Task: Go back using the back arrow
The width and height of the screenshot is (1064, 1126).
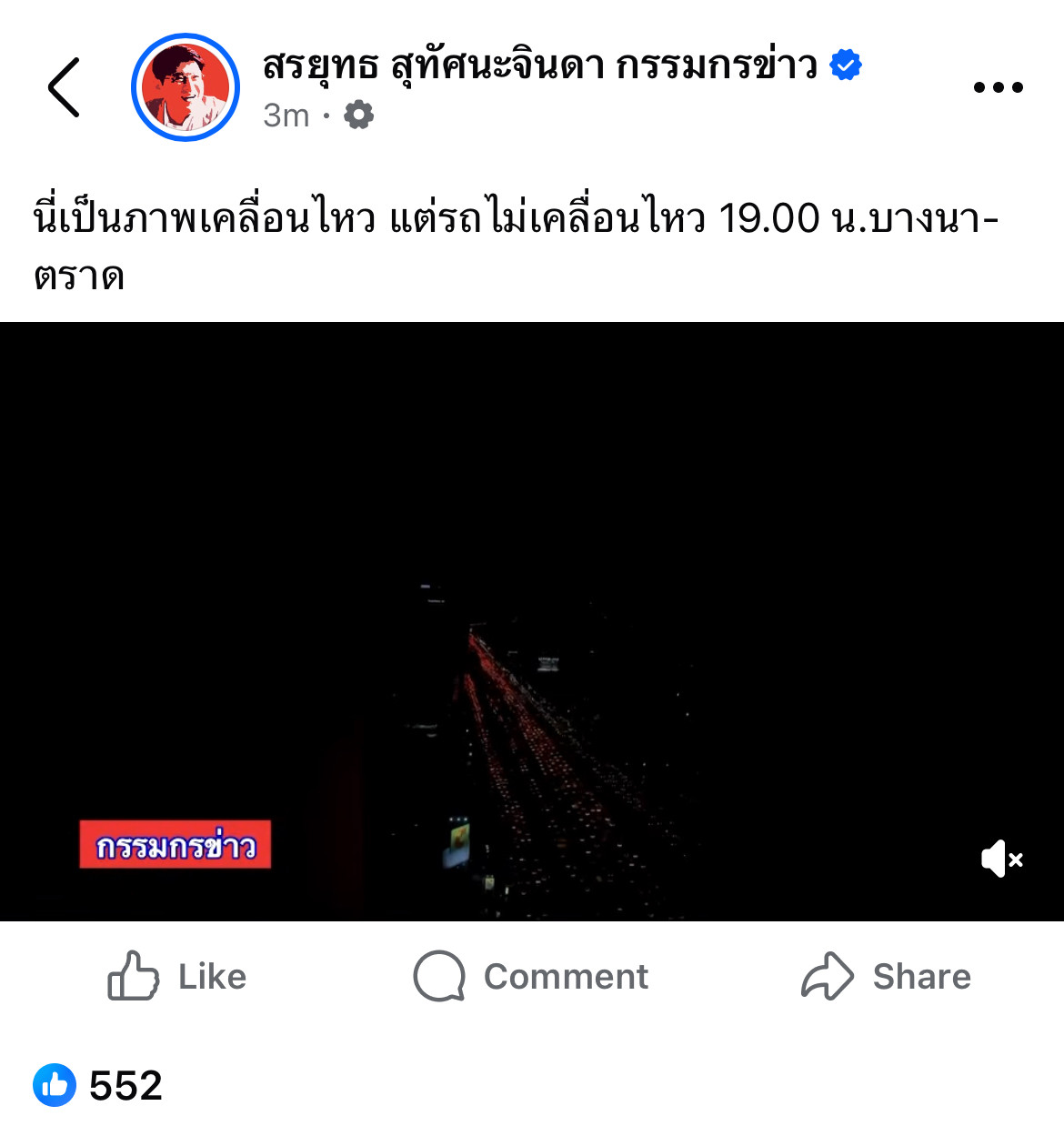Action: point(64,87)
